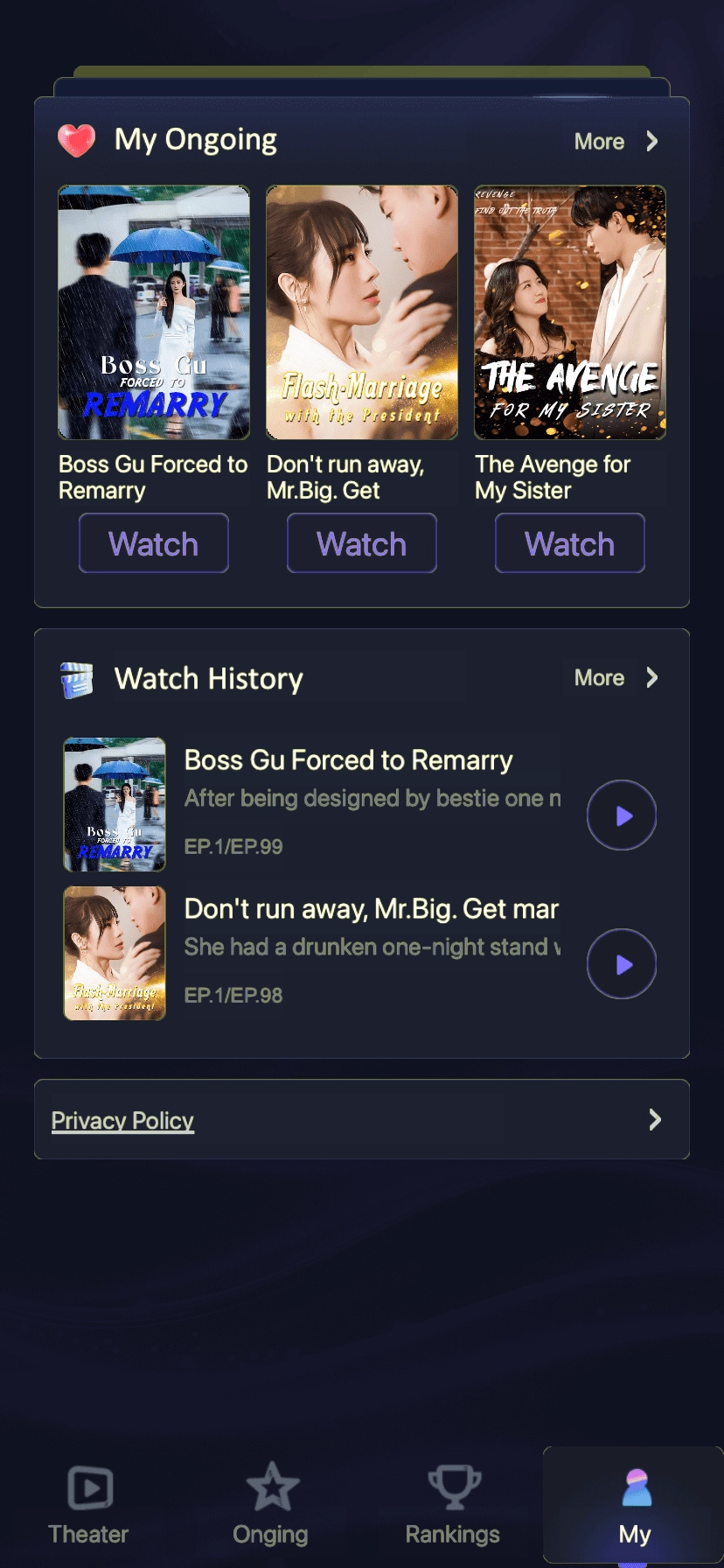Play Boss Gu Forced to Remarry from history
The width and height of the screenshot is (724, 1568).
pos(622,815)
